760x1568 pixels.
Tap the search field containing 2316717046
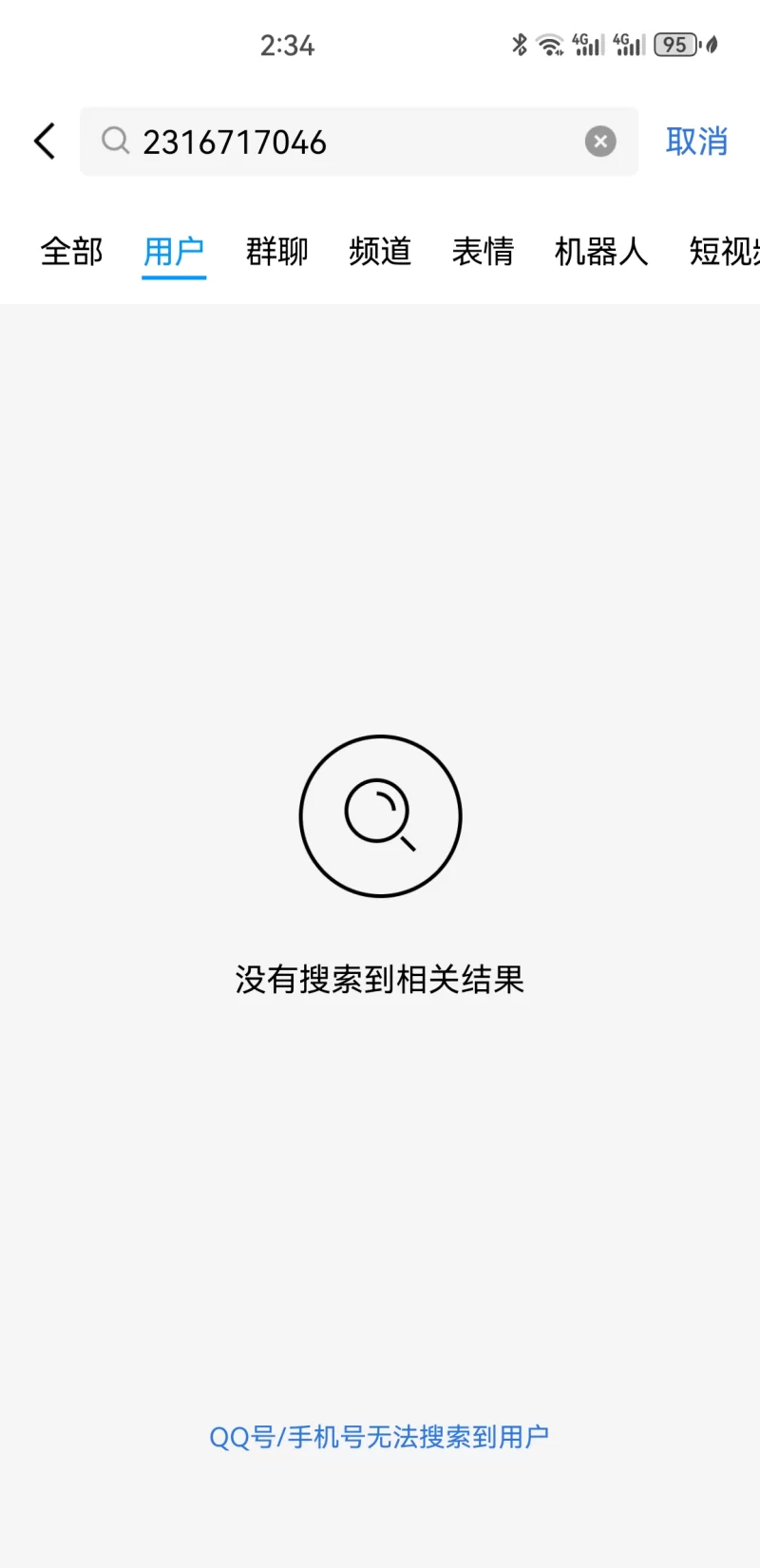click(x=351, y=142)
